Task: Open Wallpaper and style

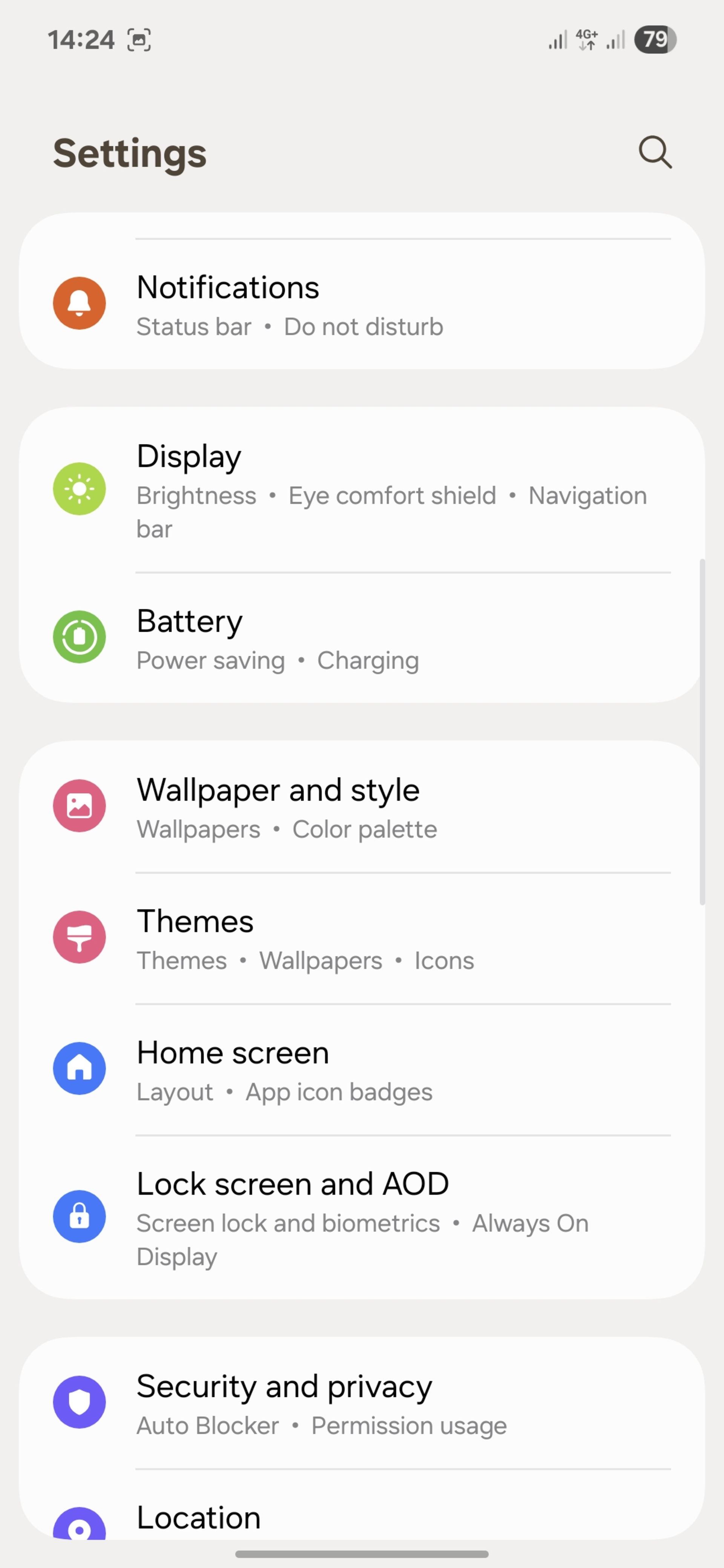Action: 362,807
